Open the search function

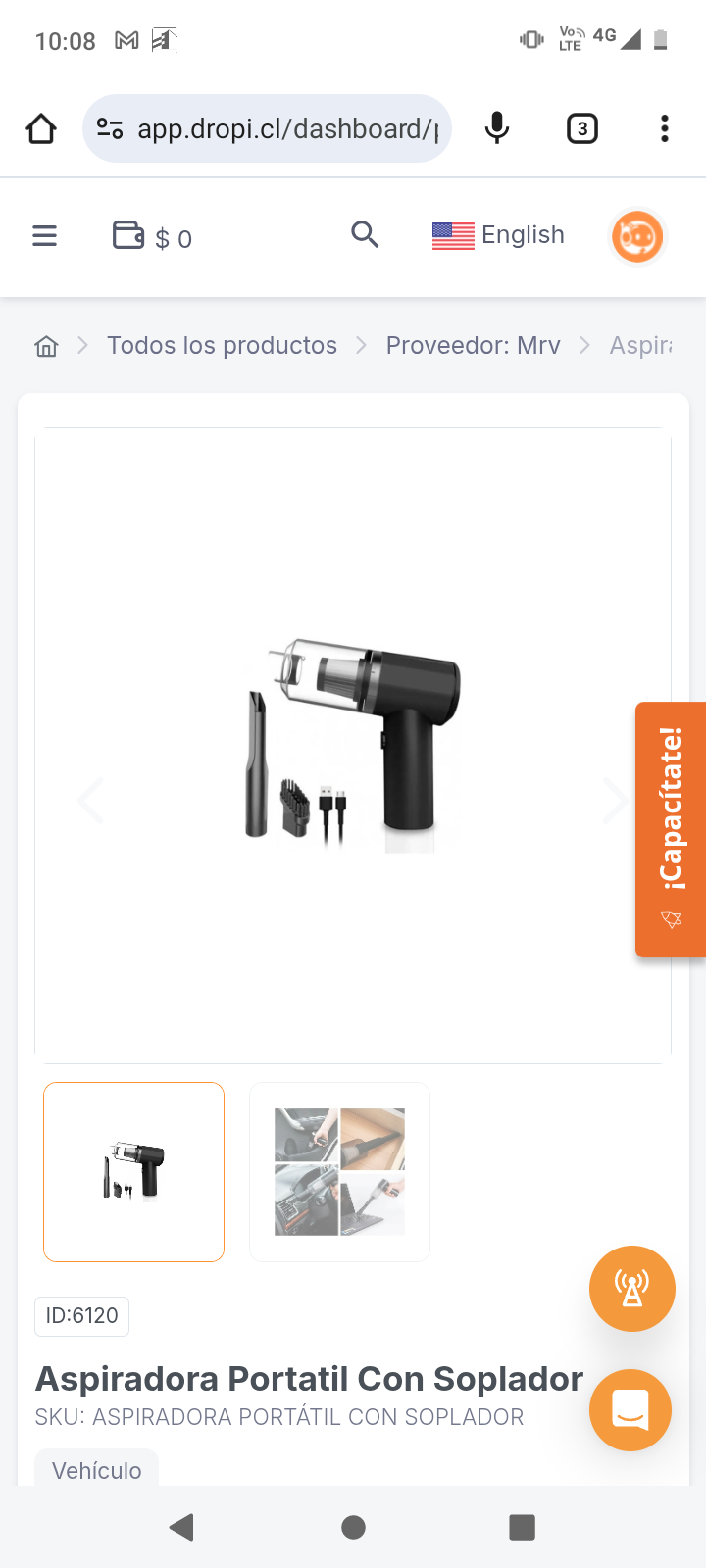[x=365, y=235]
